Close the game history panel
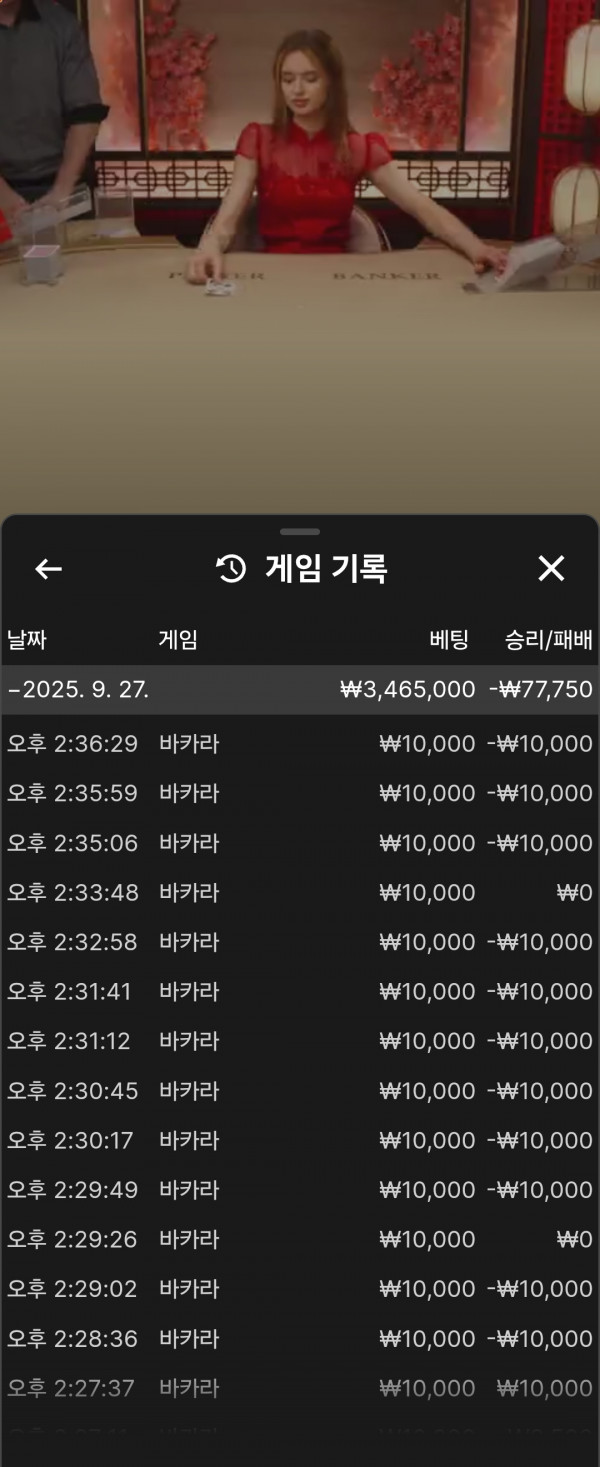600x1467 pixels. point(551,568)
